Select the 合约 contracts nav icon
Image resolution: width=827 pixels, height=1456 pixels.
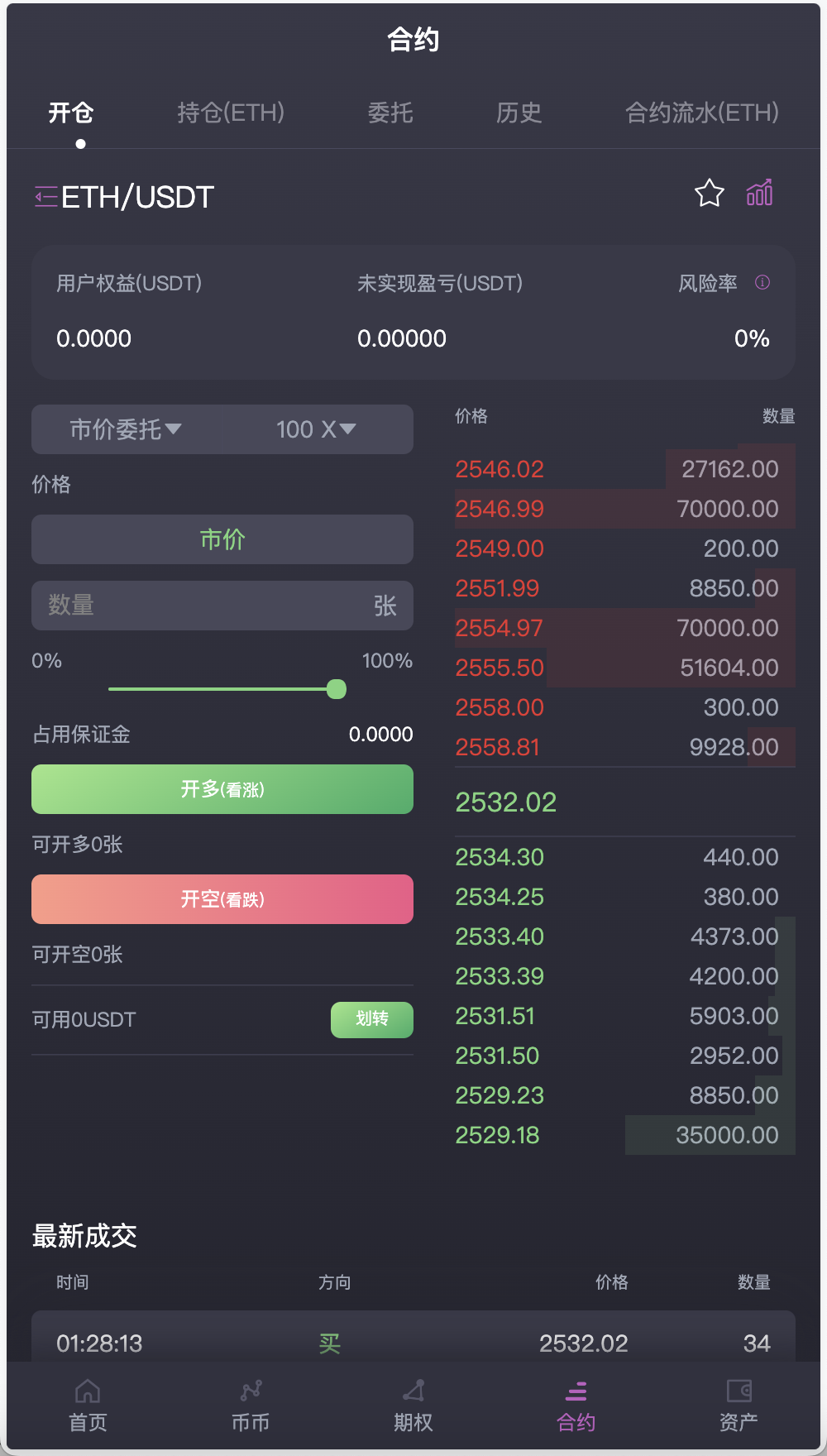(577, 1406)
